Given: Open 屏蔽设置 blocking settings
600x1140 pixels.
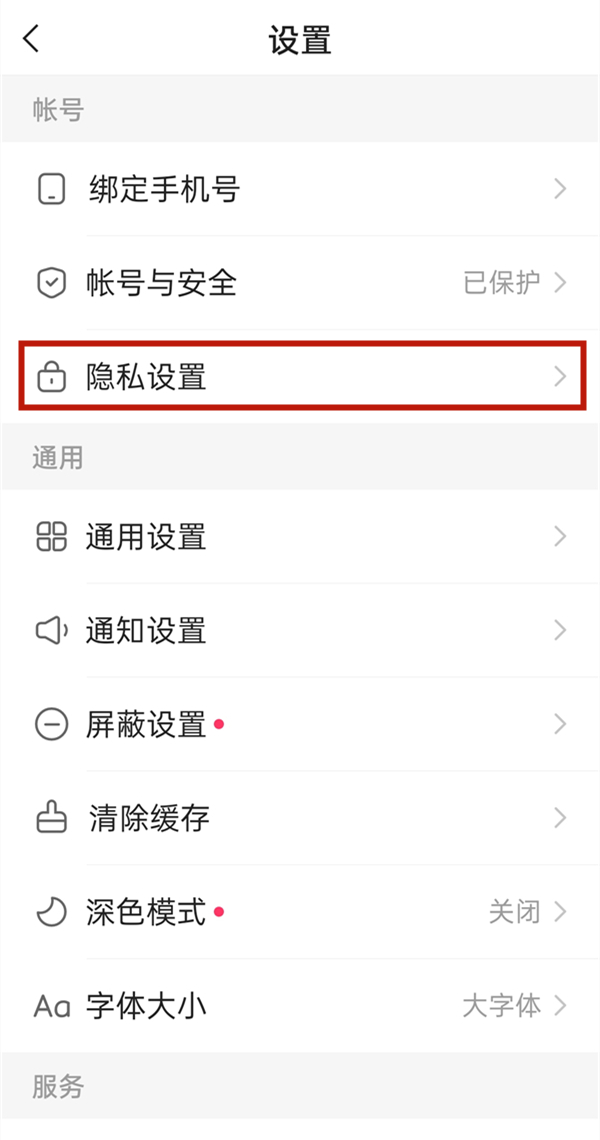Looking at the screenshot, I should tap(300, 724).
